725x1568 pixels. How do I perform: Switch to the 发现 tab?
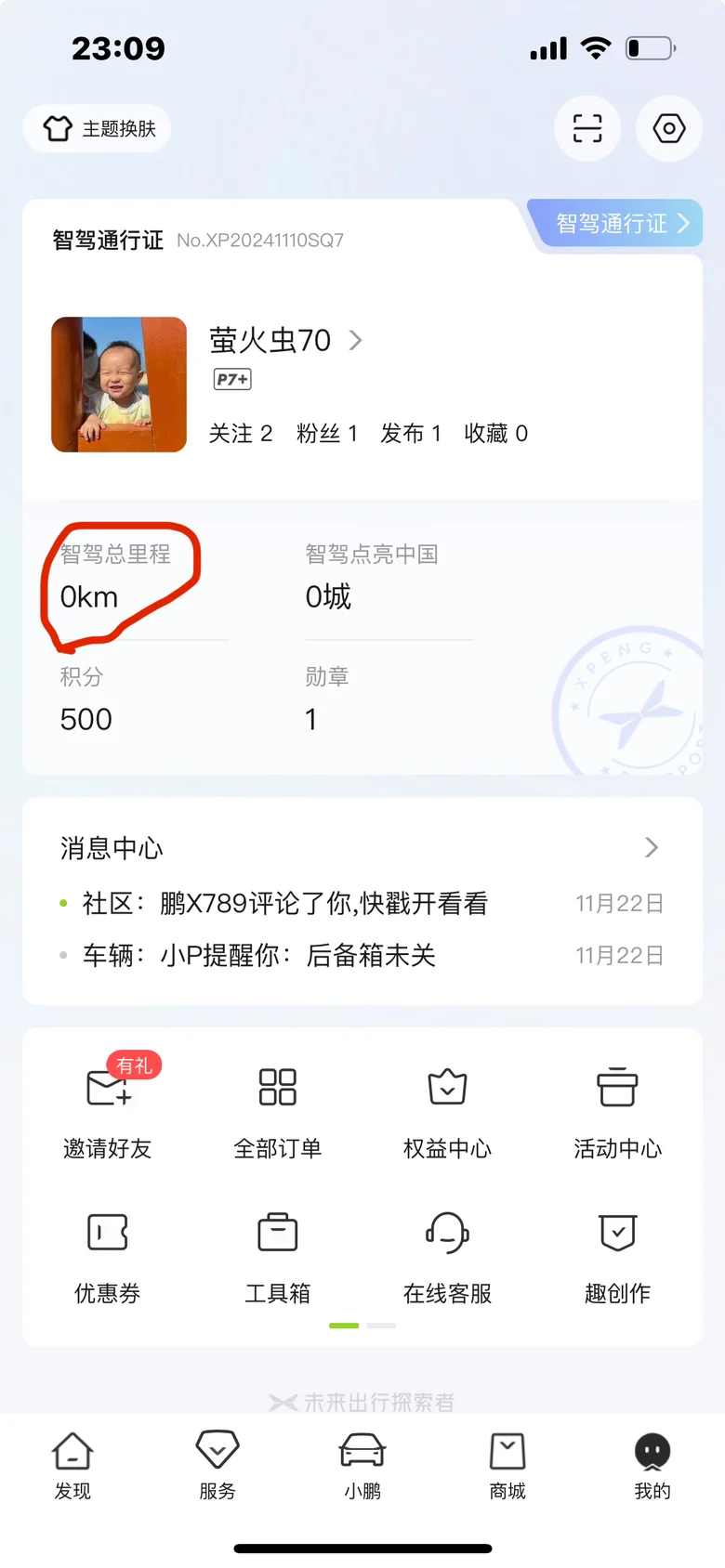72,1465
